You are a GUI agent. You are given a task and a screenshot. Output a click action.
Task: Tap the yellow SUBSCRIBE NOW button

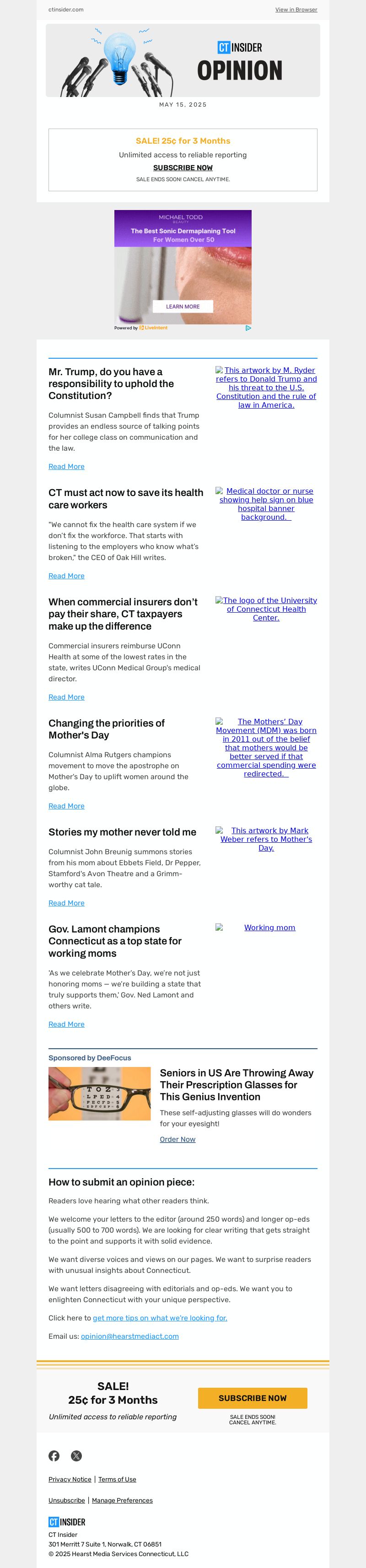pyautogui.click(x=252, y=1397)
